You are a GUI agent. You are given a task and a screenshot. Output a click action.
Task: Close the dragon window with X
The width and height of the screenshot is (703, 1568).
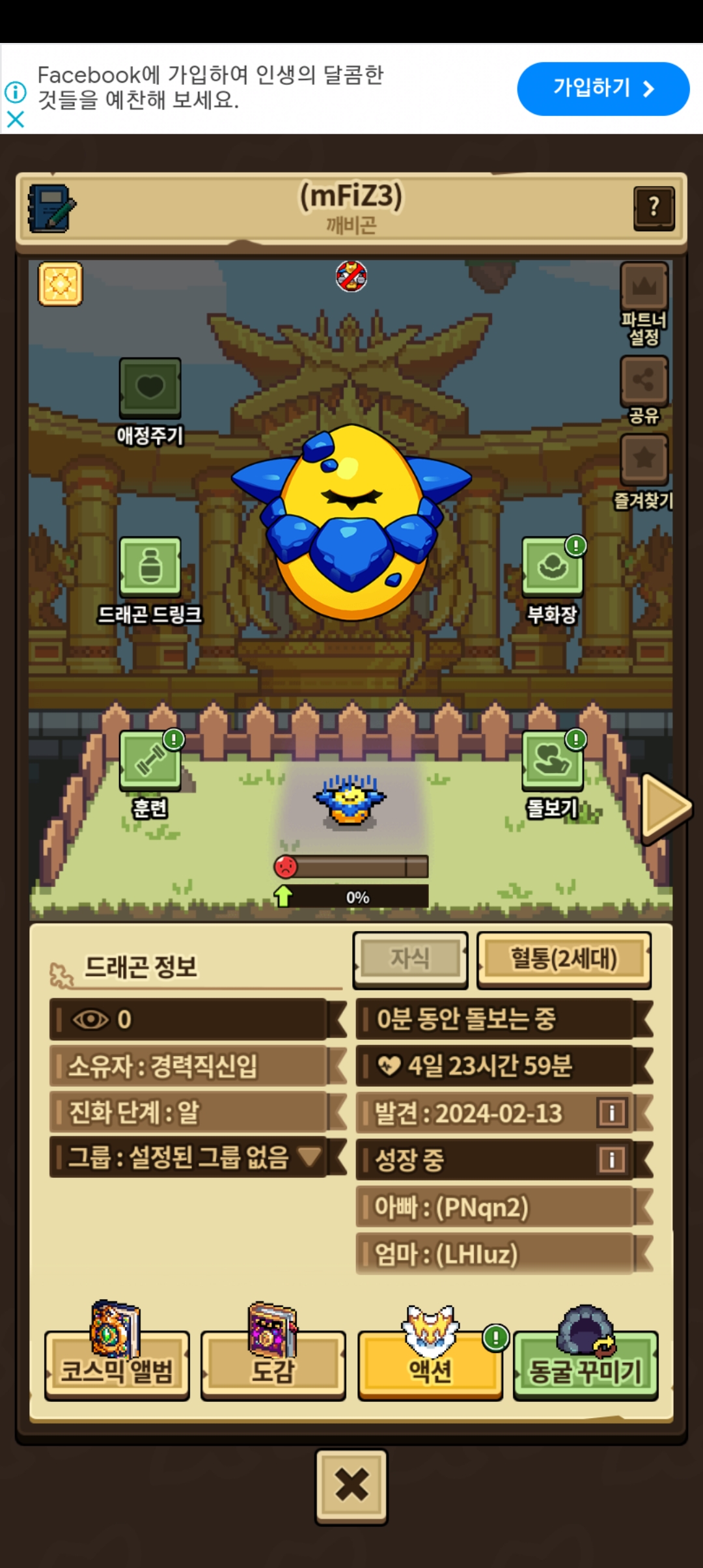coord(351,1487)
